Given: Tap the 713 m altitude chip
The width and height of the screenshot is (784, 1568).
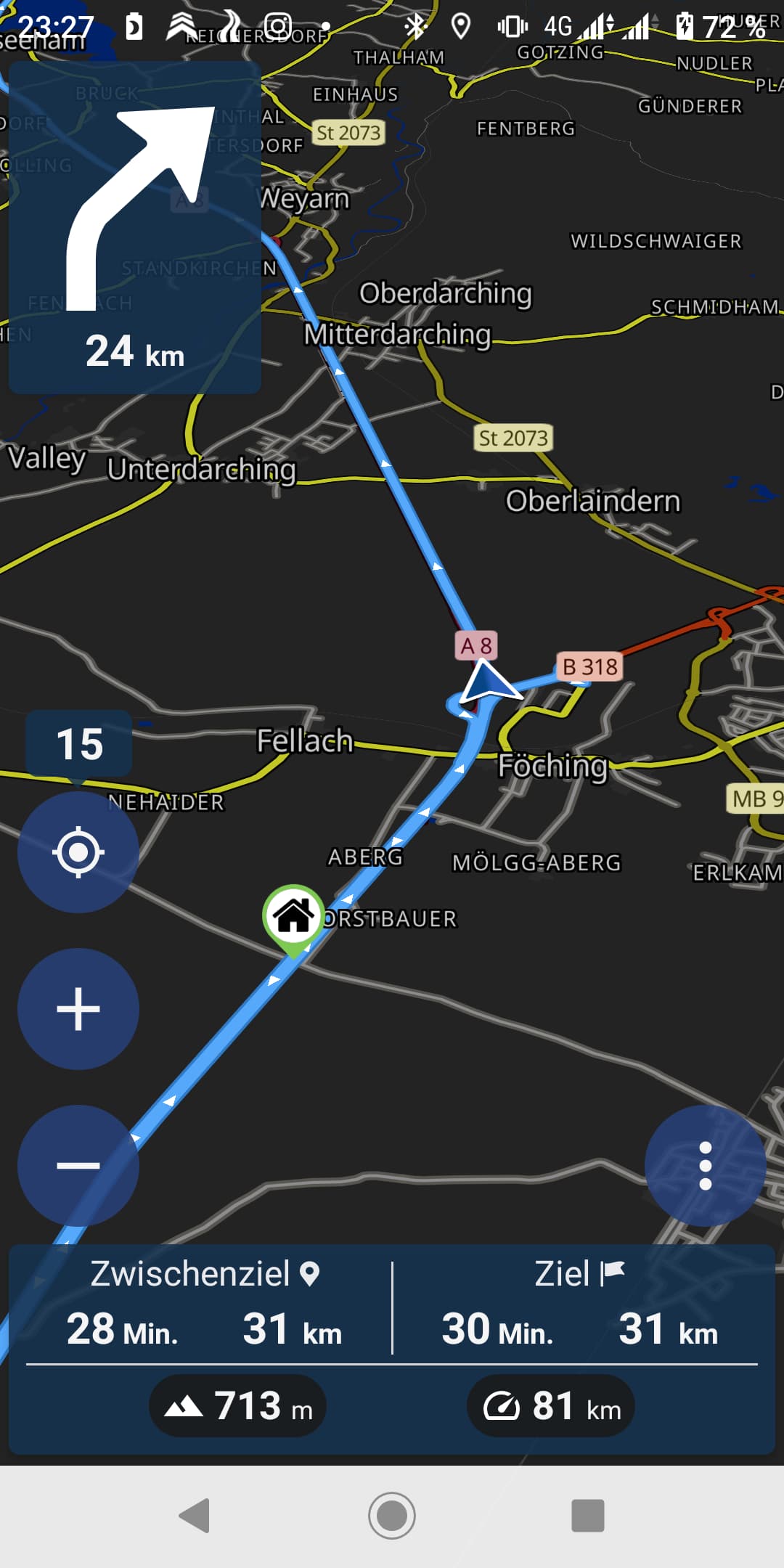Looking at the screenshot, I should (237, 1406).
